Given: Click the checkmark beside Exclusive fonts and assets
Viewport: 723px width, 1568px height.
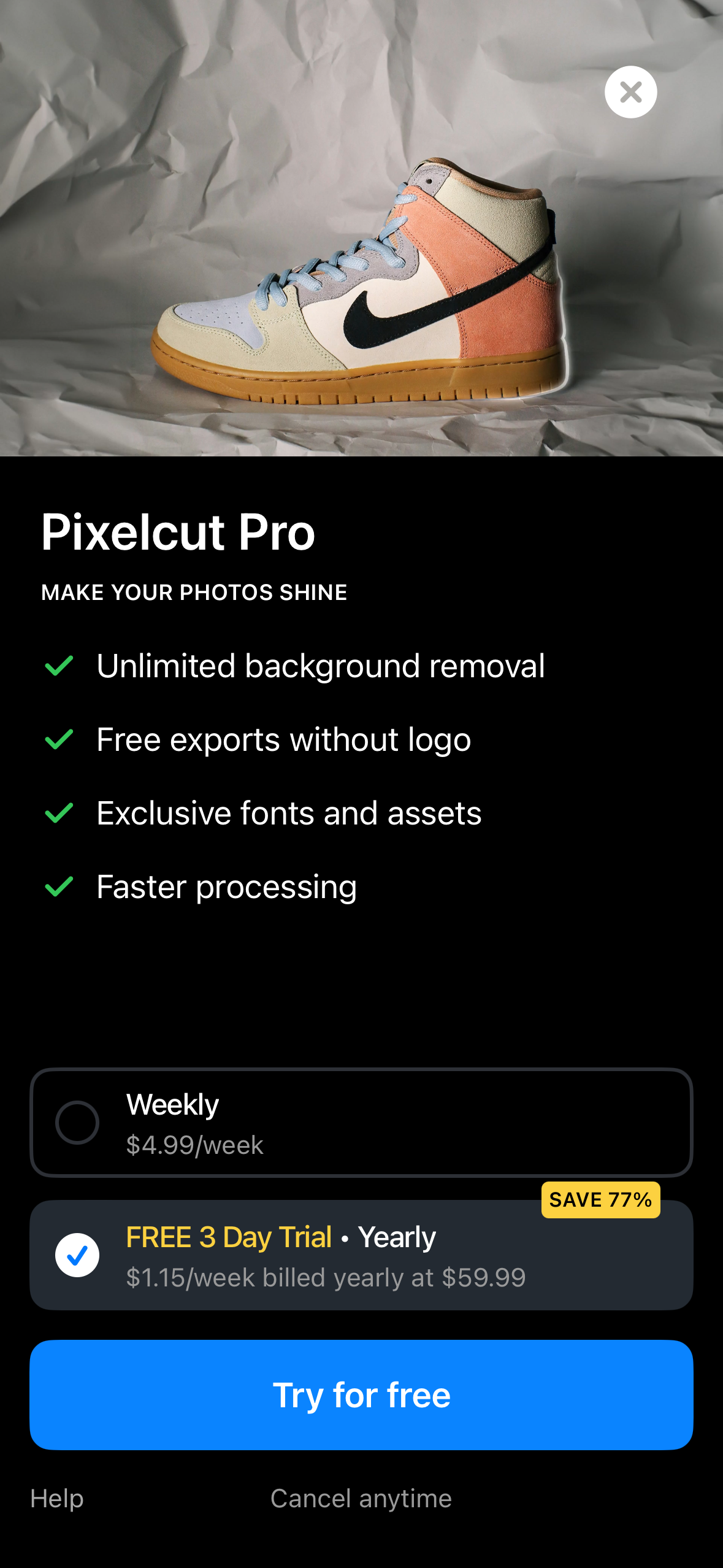Looking at the screenshot, I should coord(59,812).
